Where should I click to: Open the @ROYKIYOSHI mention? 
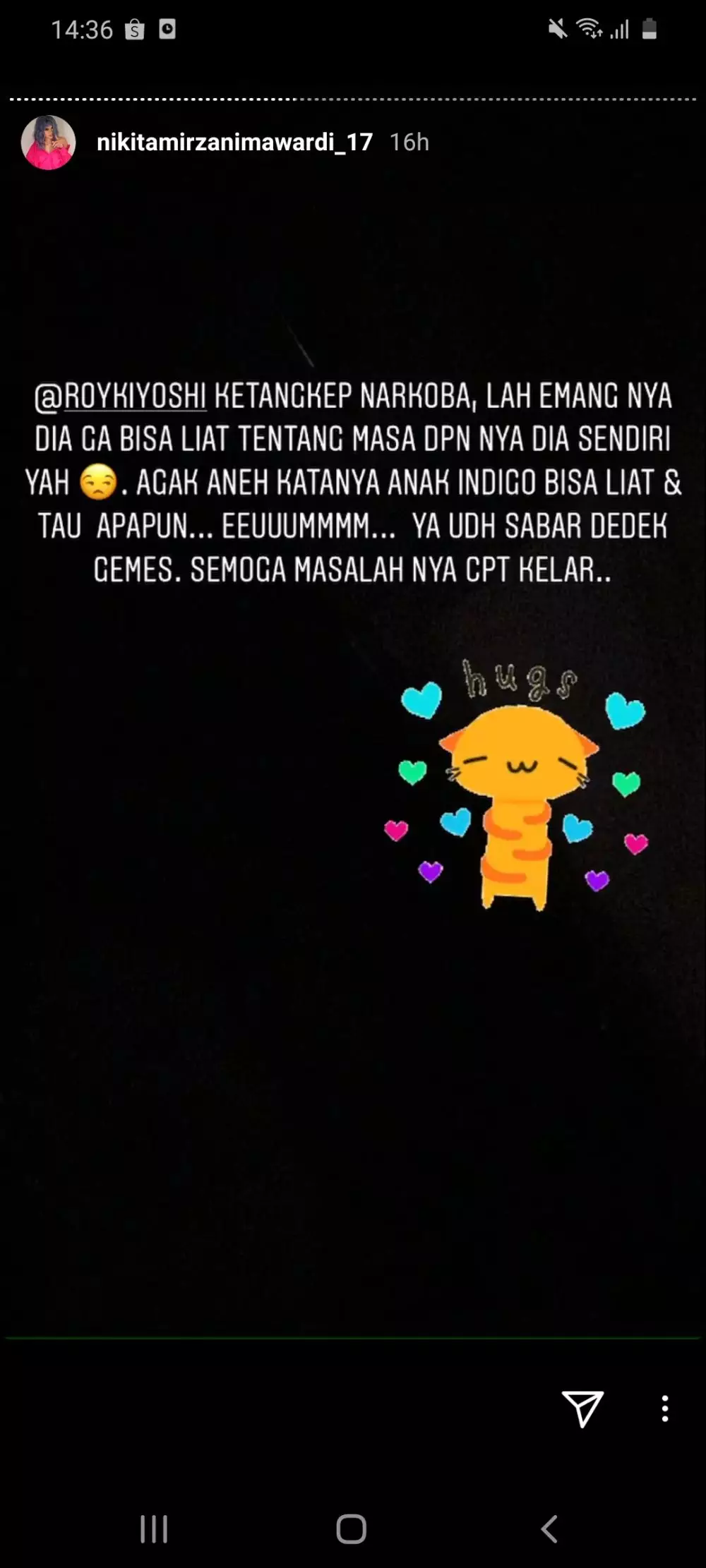tap(121, 396)
